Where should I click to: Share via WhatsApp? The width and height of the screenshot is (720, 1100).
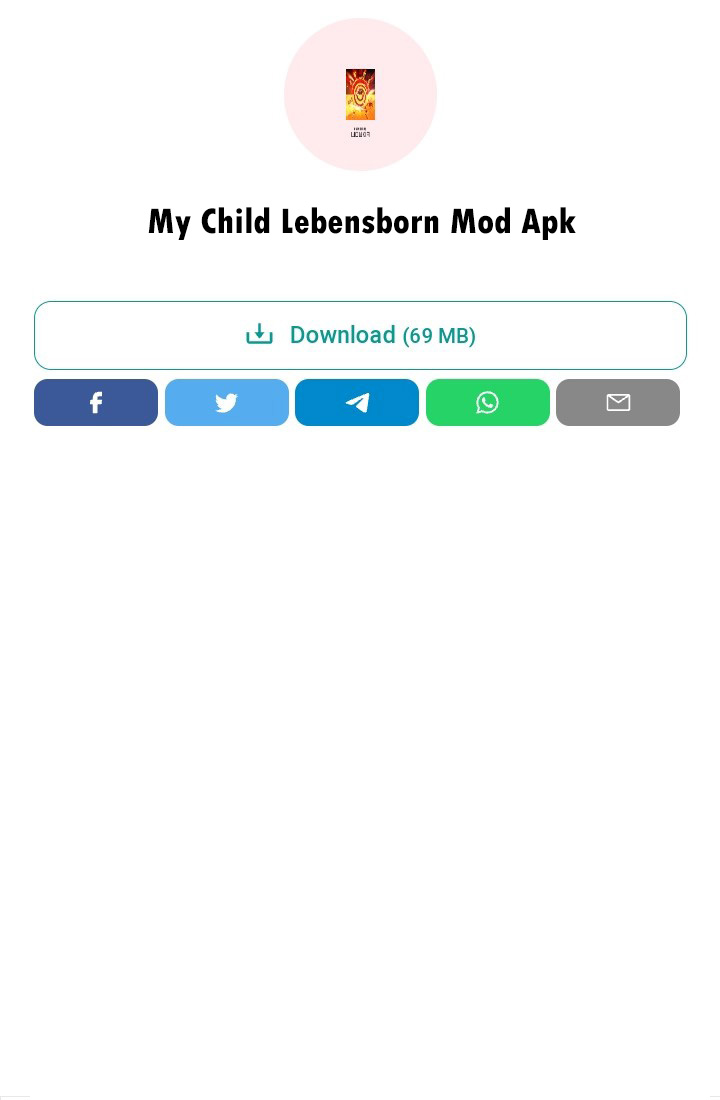click(x=488, y=402)
